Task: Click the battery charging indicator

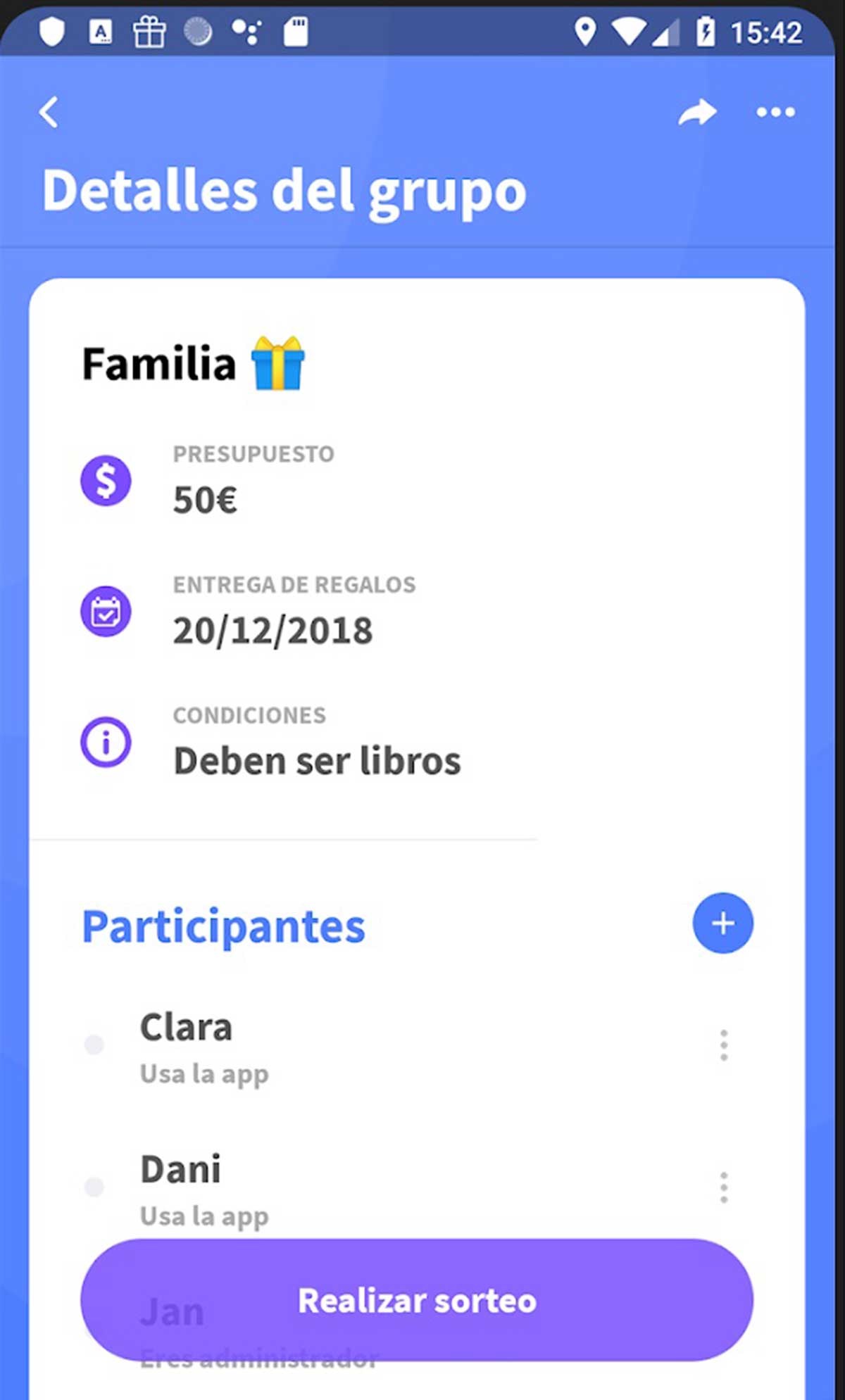Action: click(x=706, y=30)
